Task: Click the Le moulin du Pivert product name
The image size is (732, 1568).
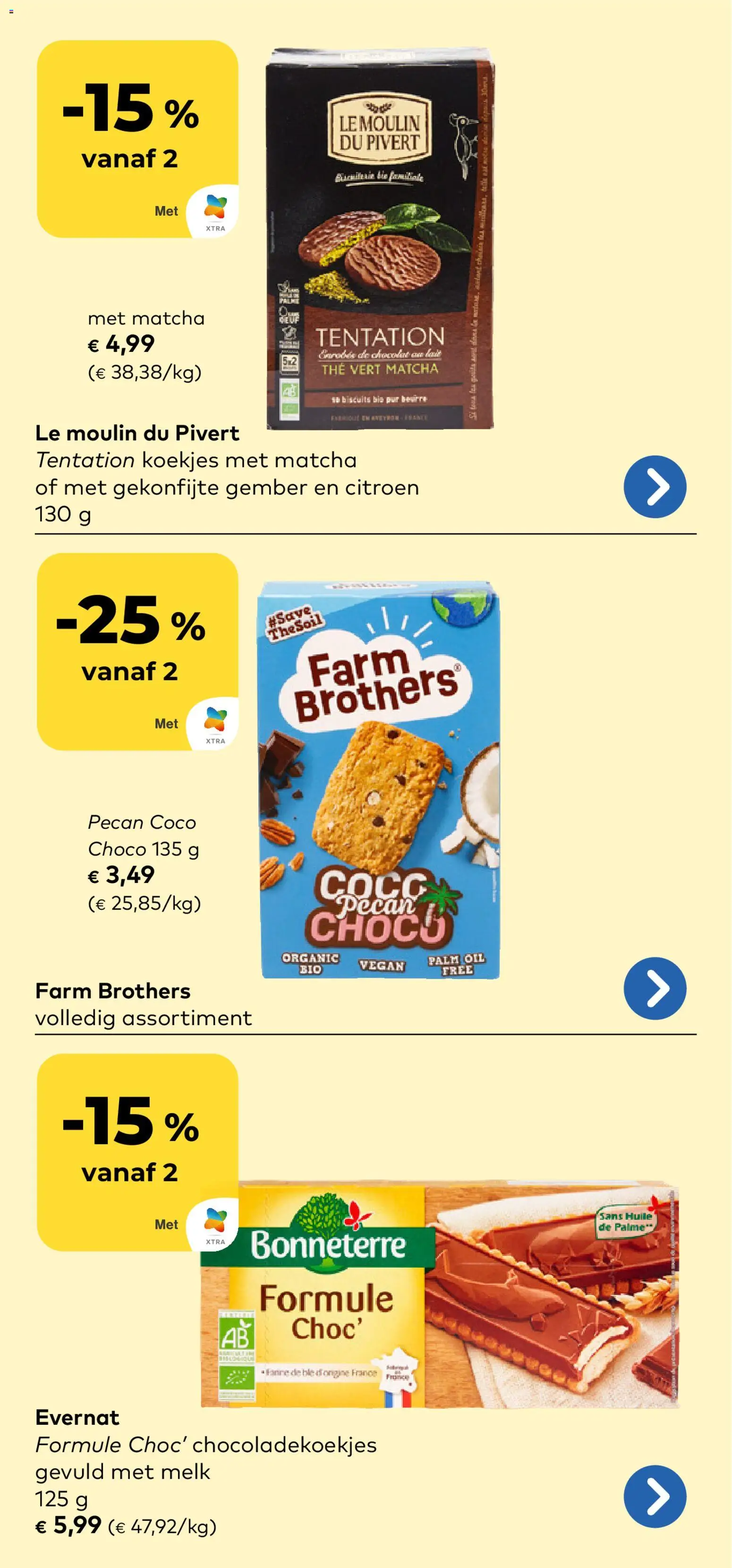Action: click(x=138, y=433)
